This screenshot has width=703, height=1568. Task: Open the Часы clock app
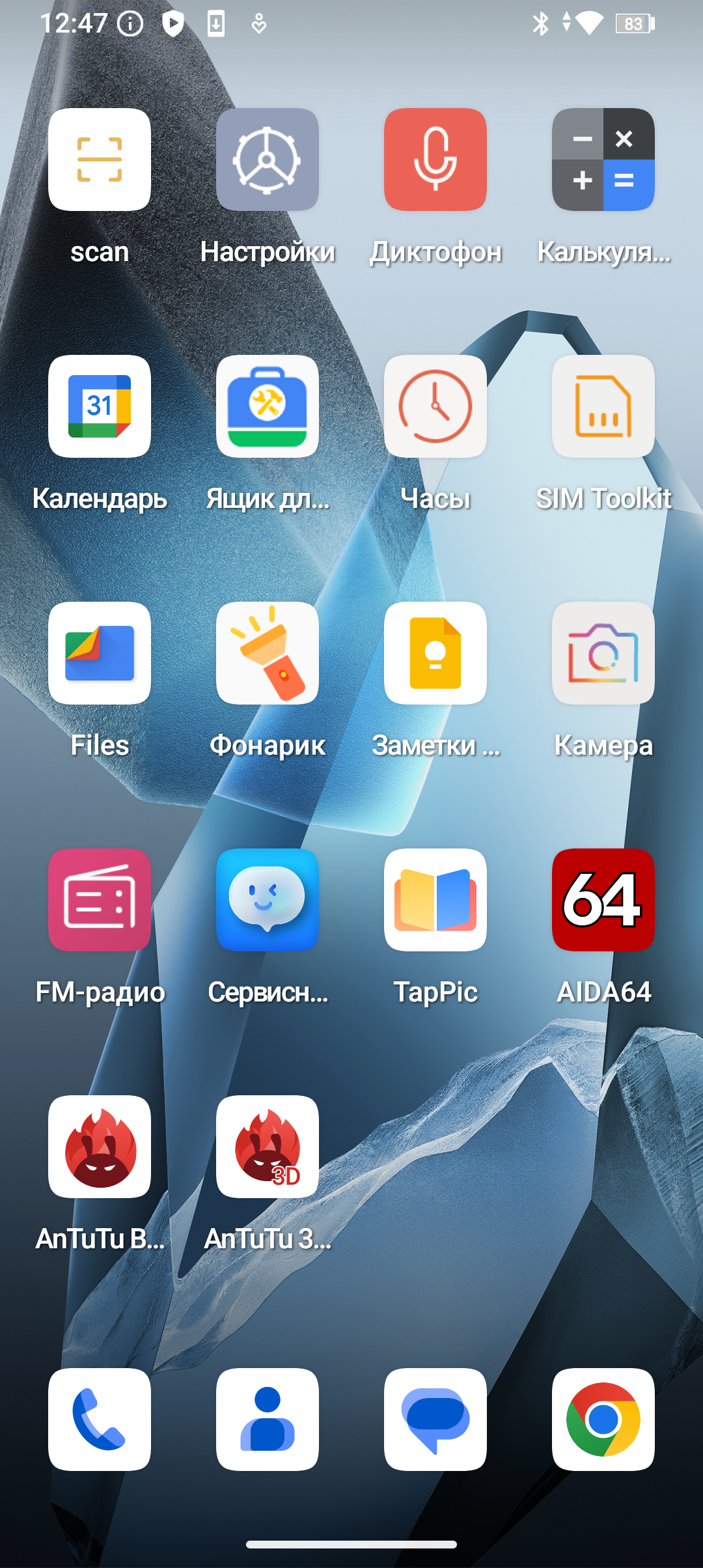click(x=435, y=406)
